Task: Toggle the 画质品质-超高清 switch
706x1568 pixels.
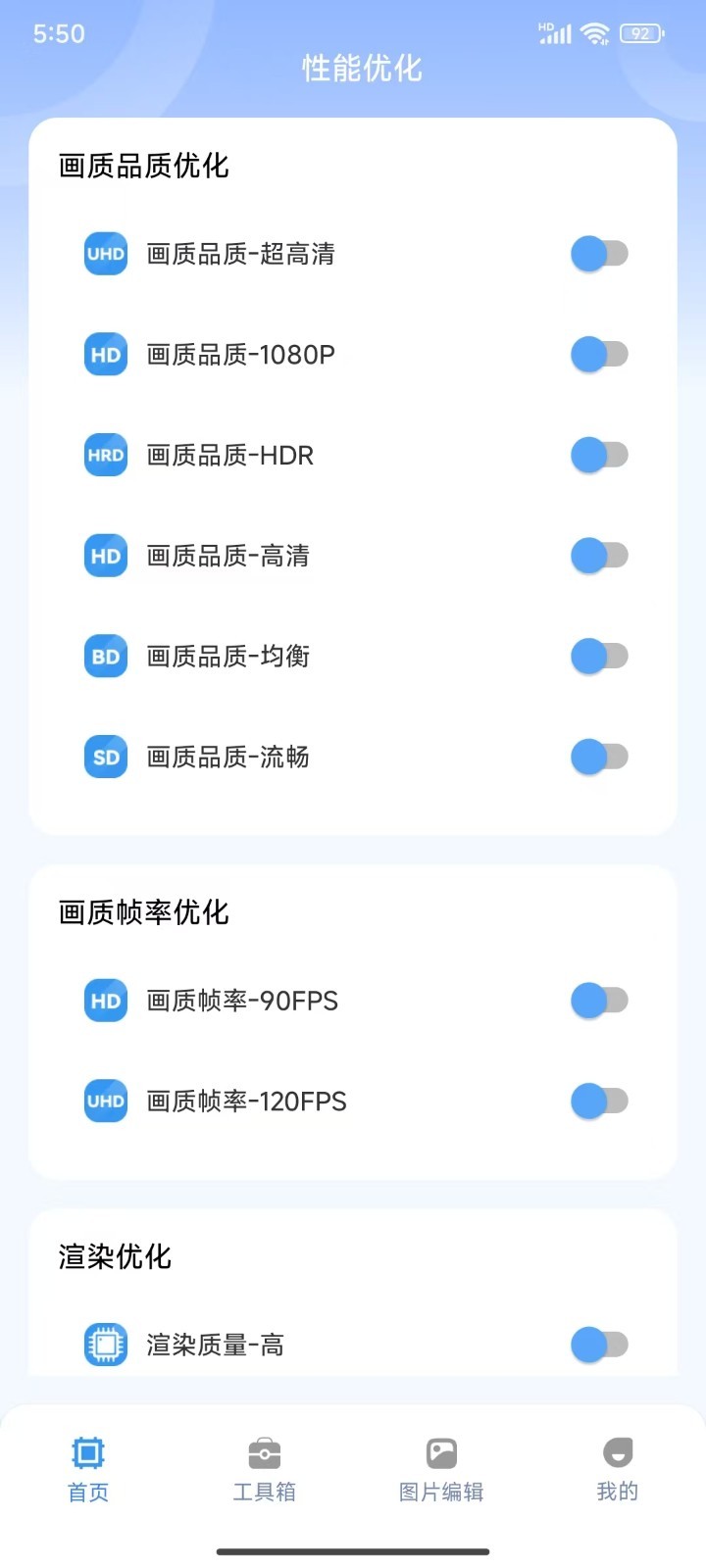Action: click(x=599, y=254)
